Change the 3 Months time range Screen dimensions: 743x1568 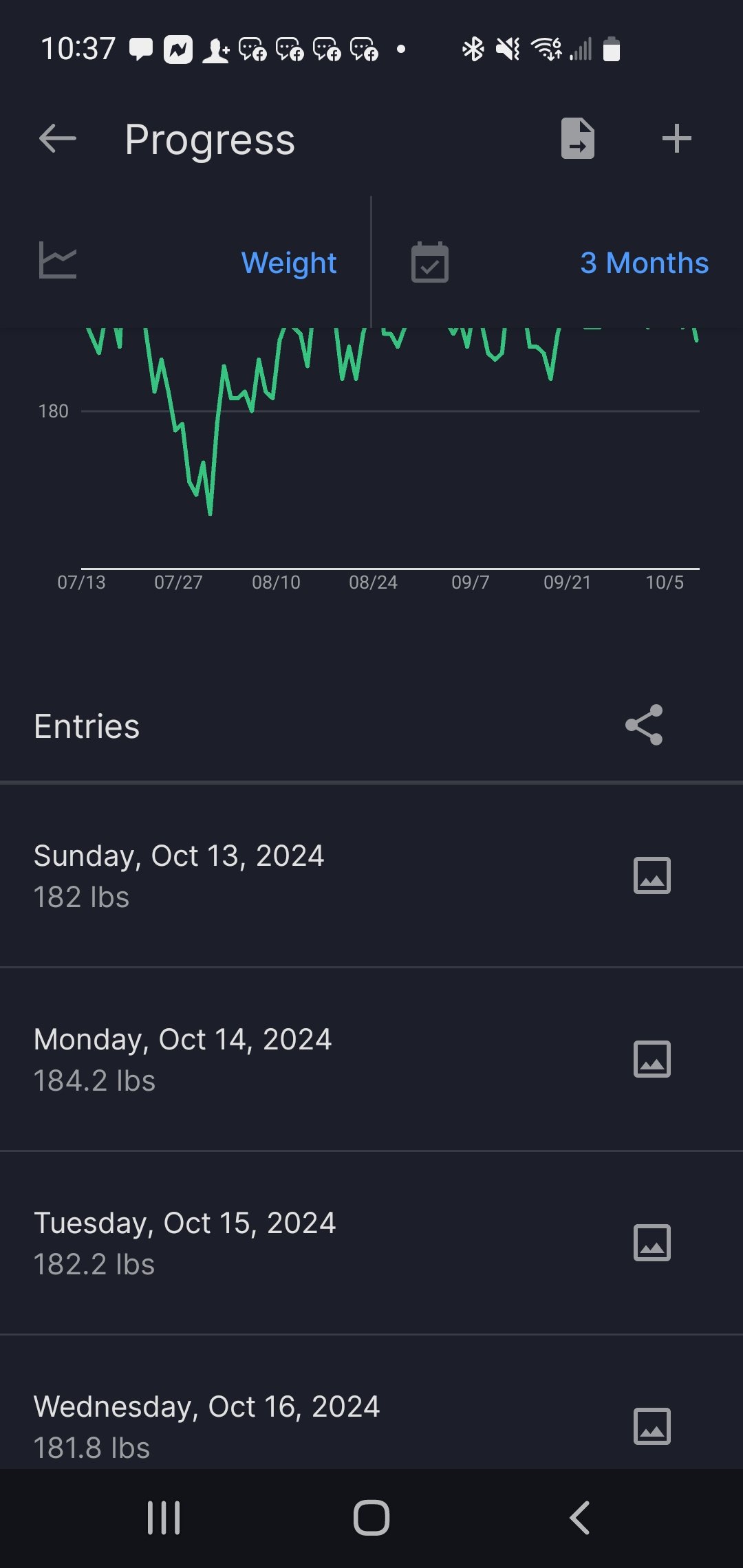643,263
